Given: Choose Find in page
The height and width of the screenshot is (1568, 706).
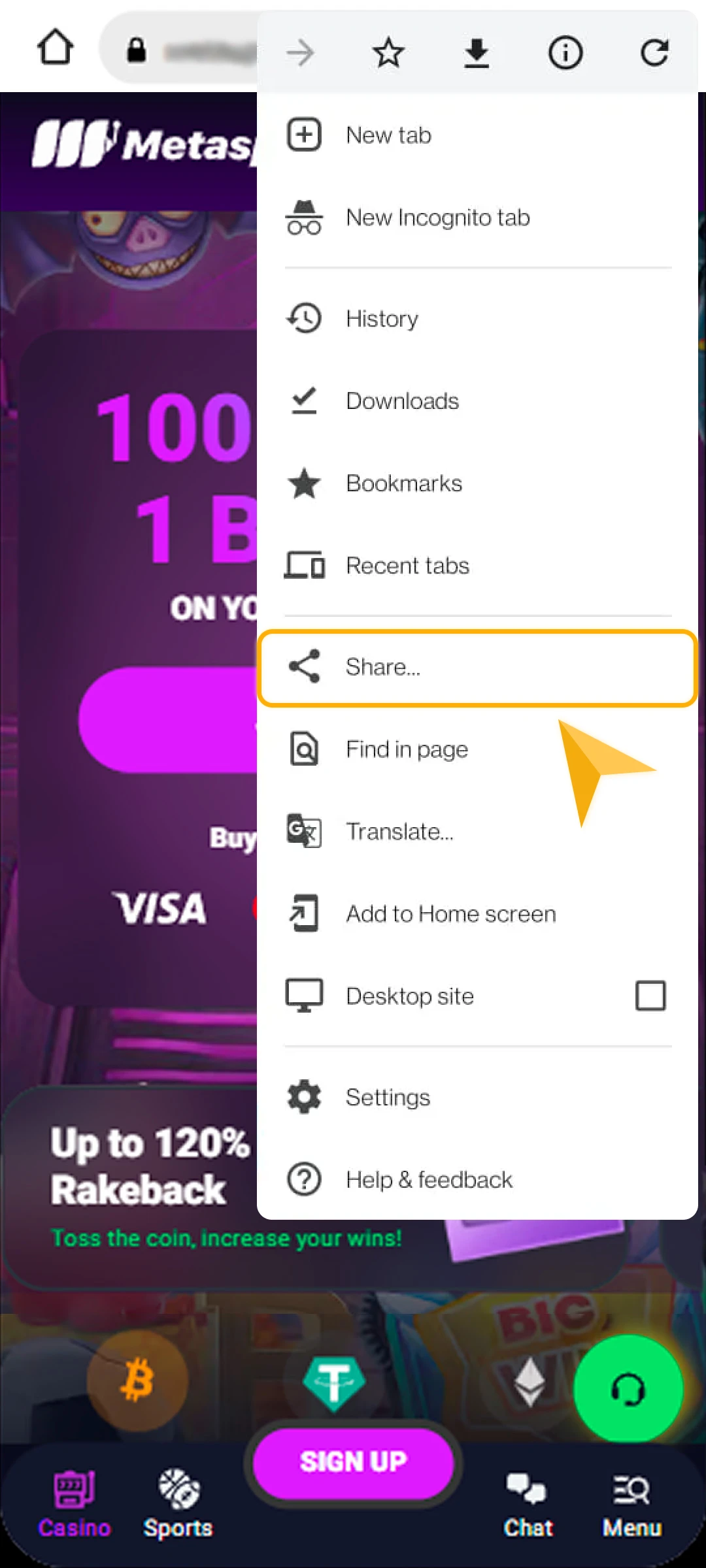Looking at the screenshot, I should point(407,749).
